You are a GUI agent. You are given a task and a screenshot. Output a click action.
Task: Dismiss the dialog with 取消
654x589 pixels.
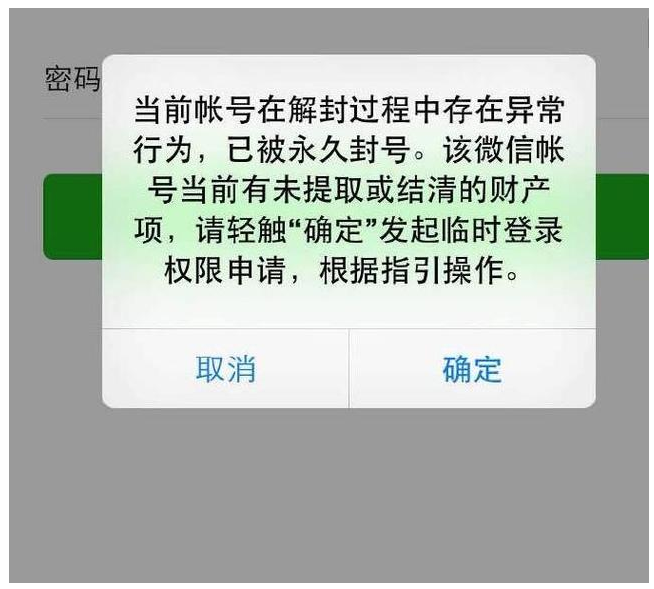pos(225,369)
